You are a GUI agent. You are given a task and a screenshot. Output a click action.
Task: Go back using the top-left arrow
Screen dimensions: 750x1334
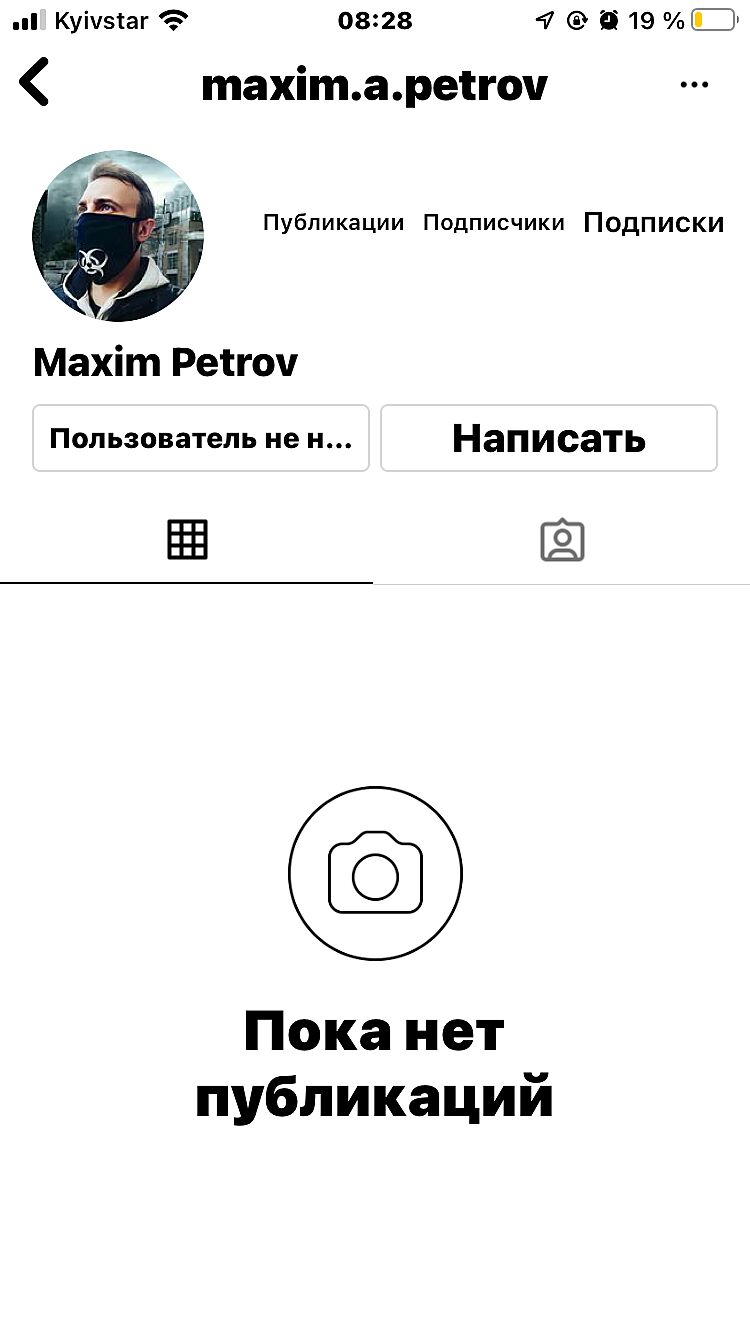pos(35,82)
